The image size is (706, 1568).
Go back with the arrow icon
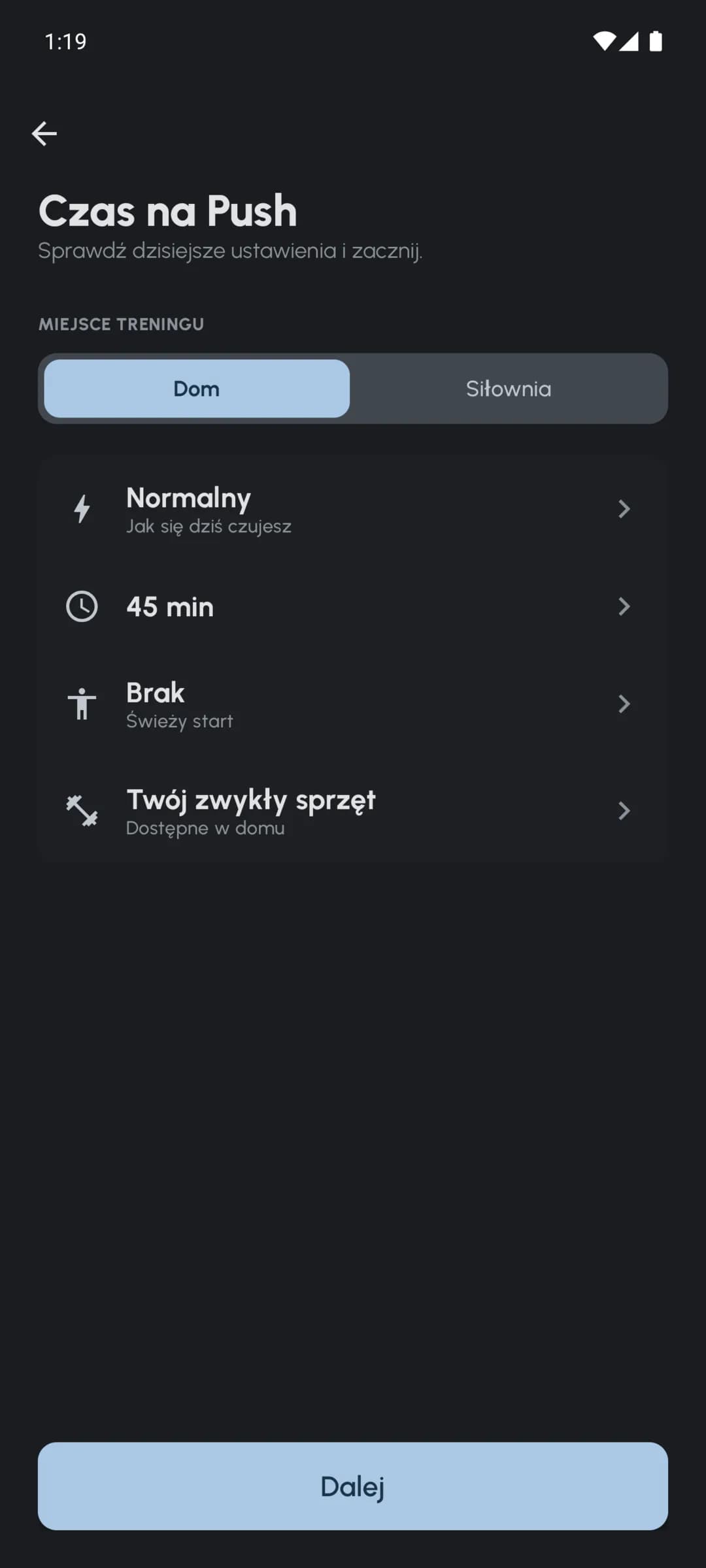[x=44, y=134]
